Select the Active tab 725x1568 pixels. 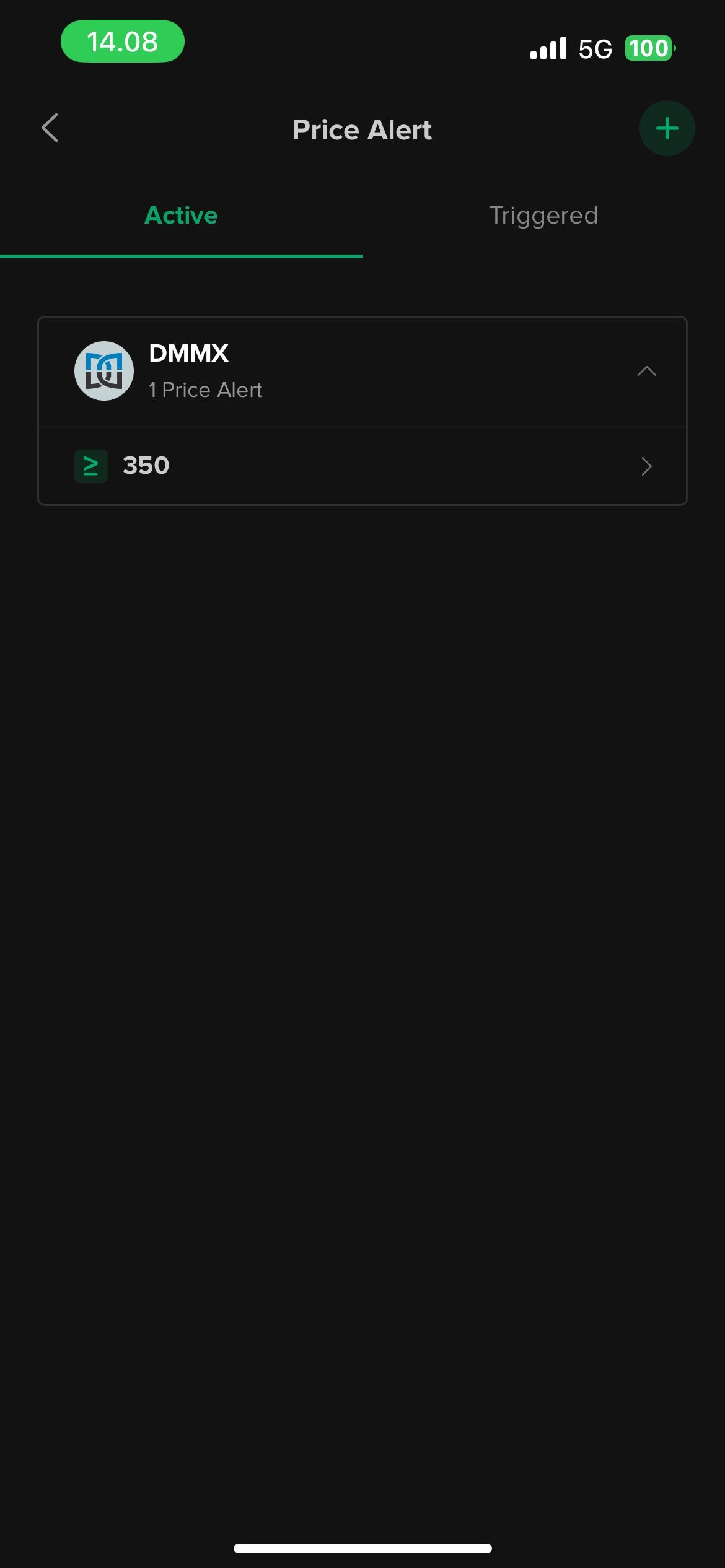pyautogui.click(x=181, y=216)
